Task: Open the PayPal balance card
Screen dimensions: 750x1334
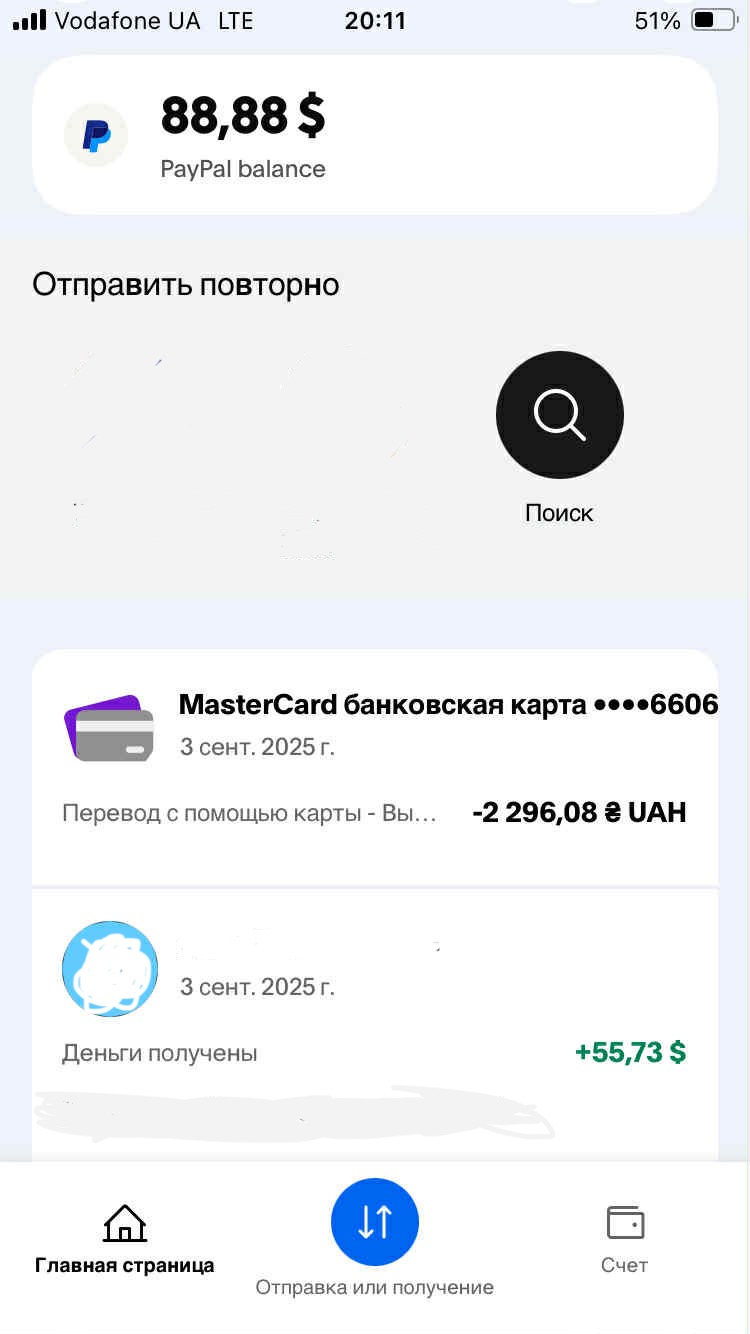Action: [375, 135]
